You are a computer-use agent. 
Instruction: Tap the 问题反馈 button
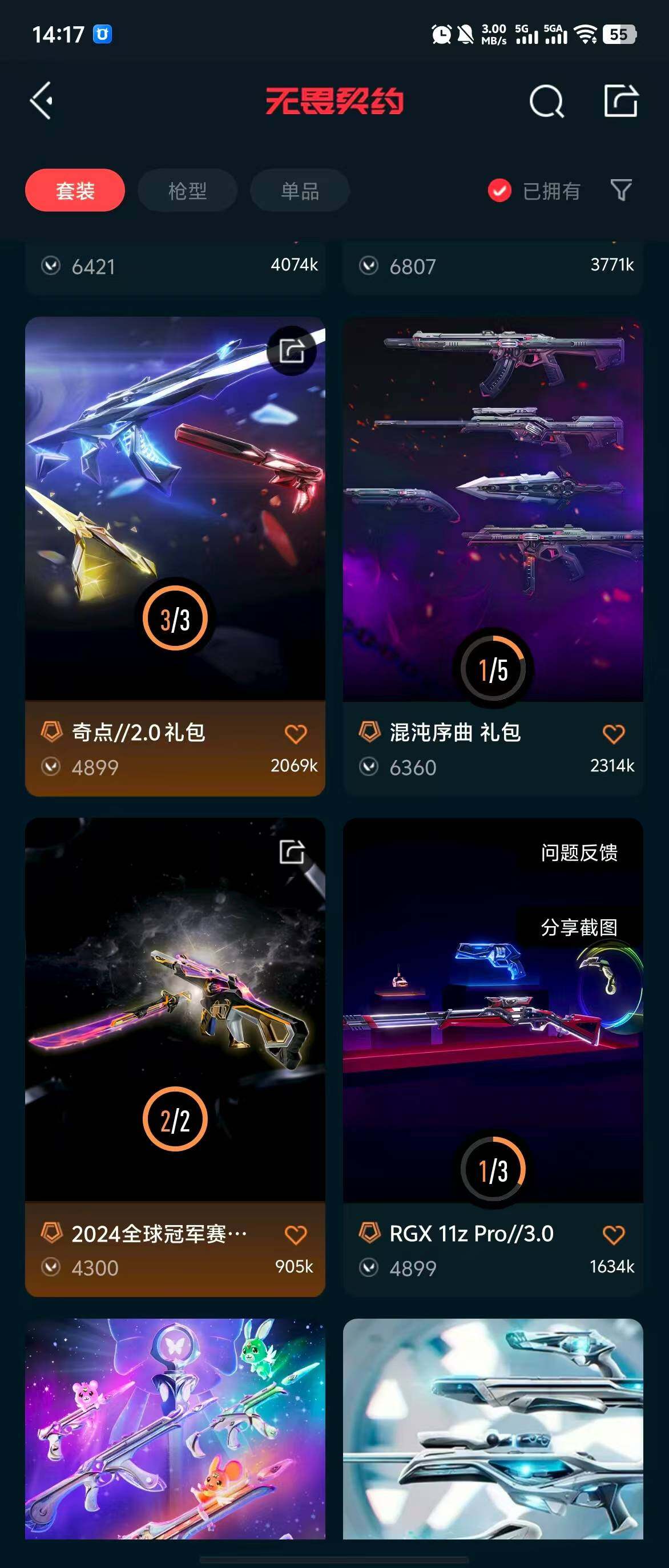point(579,853)
